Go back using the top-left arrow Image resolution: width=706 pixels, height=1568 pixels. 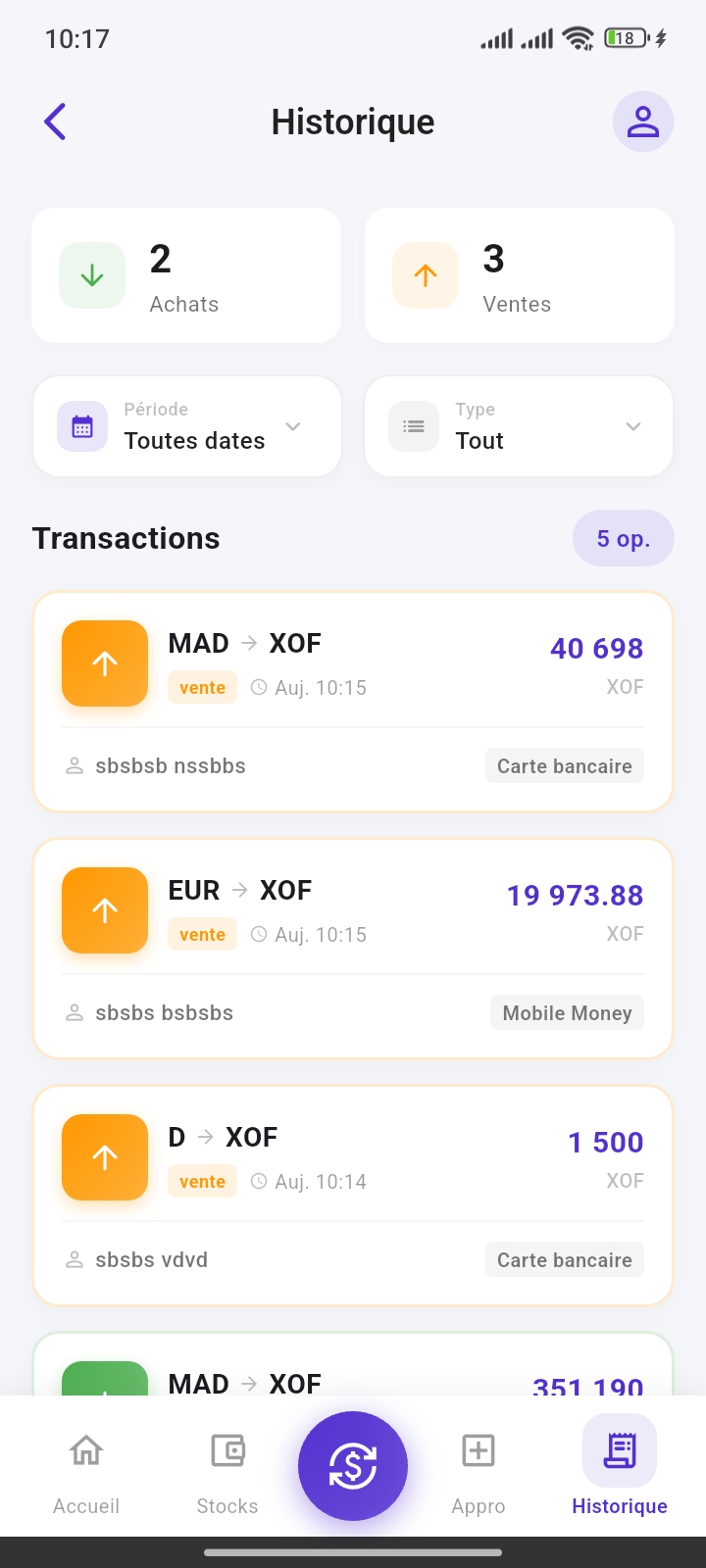(x=56, y=122)
